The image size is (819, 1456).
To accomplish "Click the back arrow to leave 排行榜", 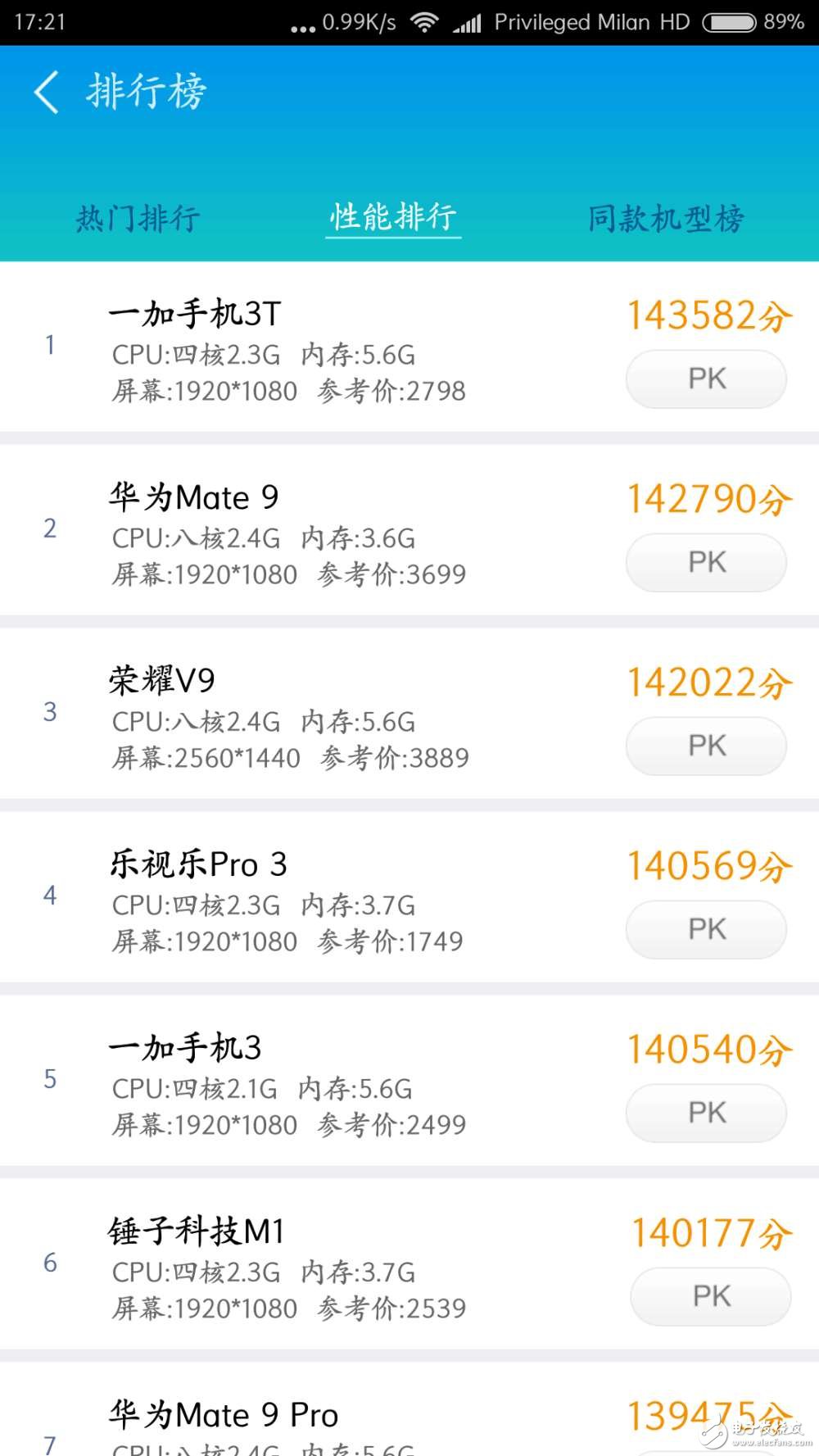I will tap(45, 92).
